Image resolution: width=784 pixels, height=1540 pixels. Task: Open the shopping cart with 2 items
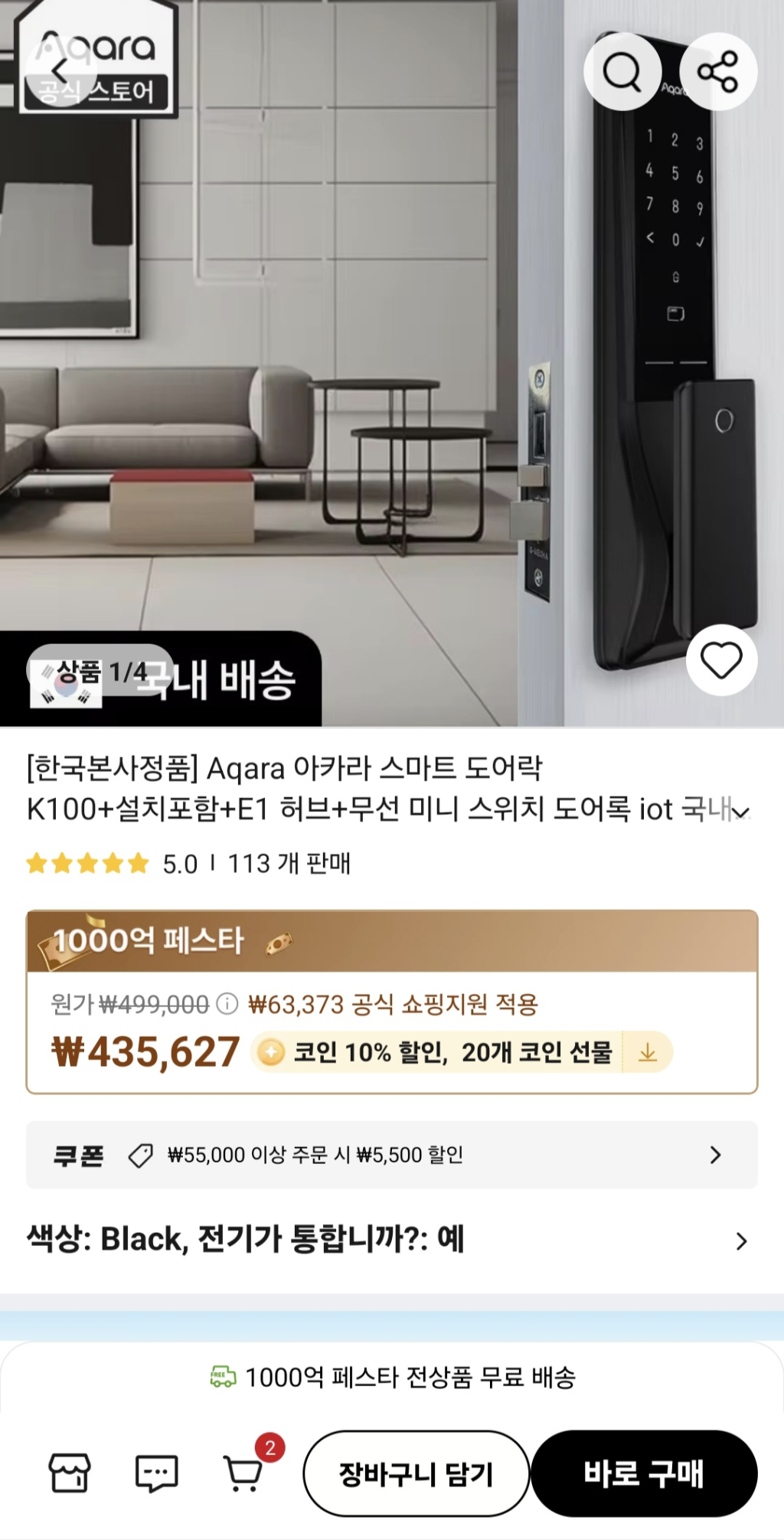pyautogui.click(x=243, y=1473)
